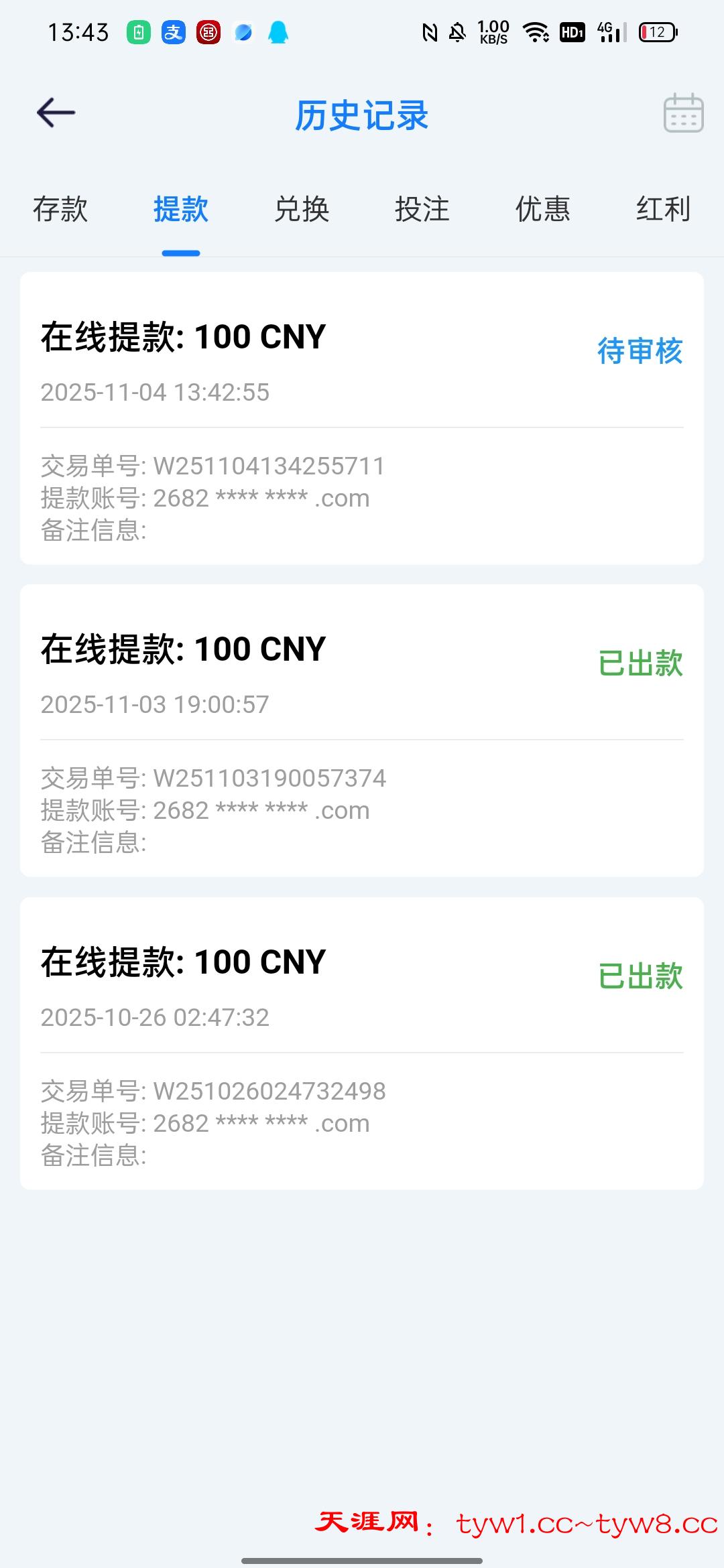Open the withdrawal record marked 待审核
Viewport: 724px width, 1568px height.
coord(362,418)
